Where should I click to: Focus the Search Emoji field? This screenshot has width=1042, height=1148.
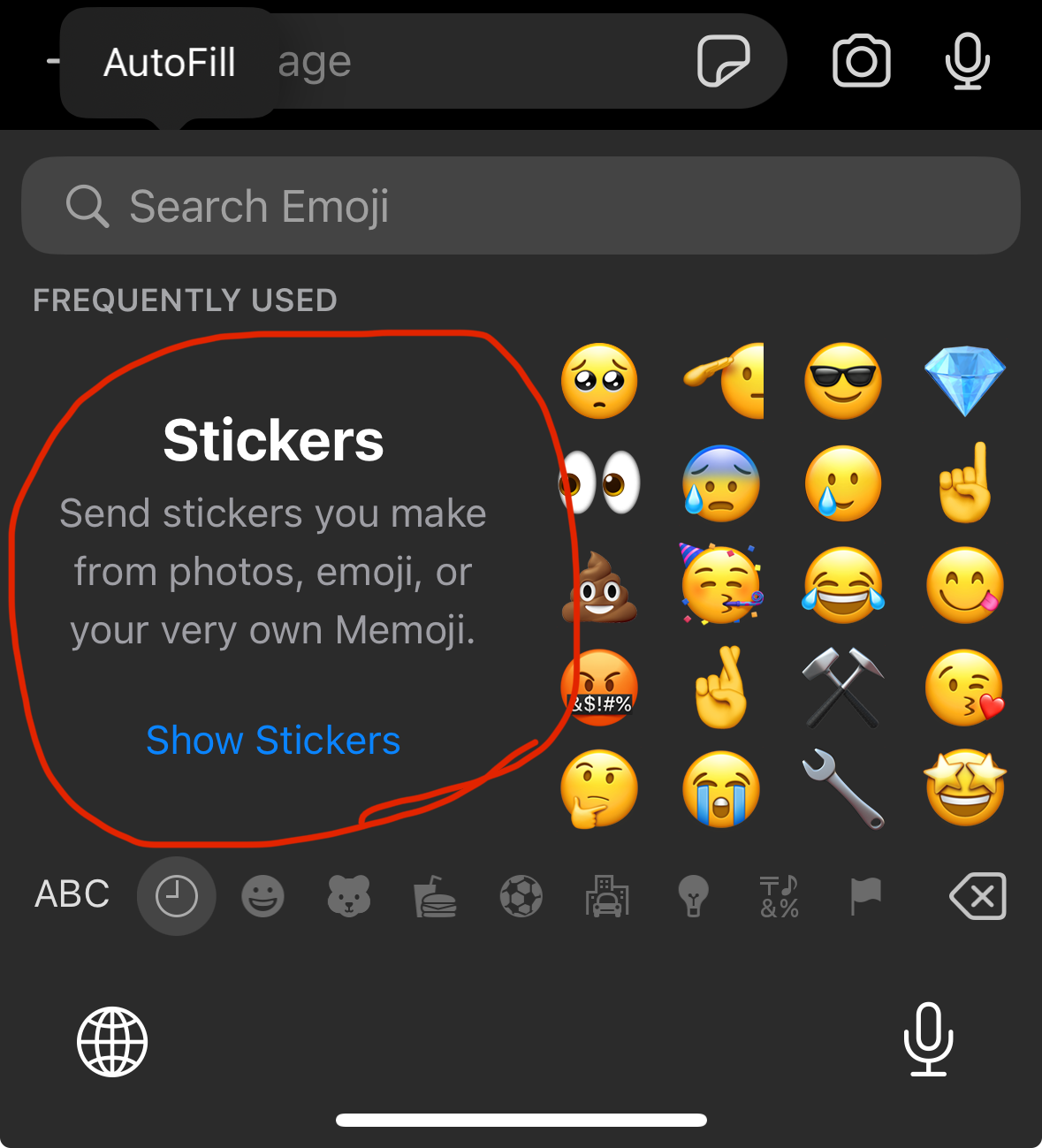pos(521,206)
